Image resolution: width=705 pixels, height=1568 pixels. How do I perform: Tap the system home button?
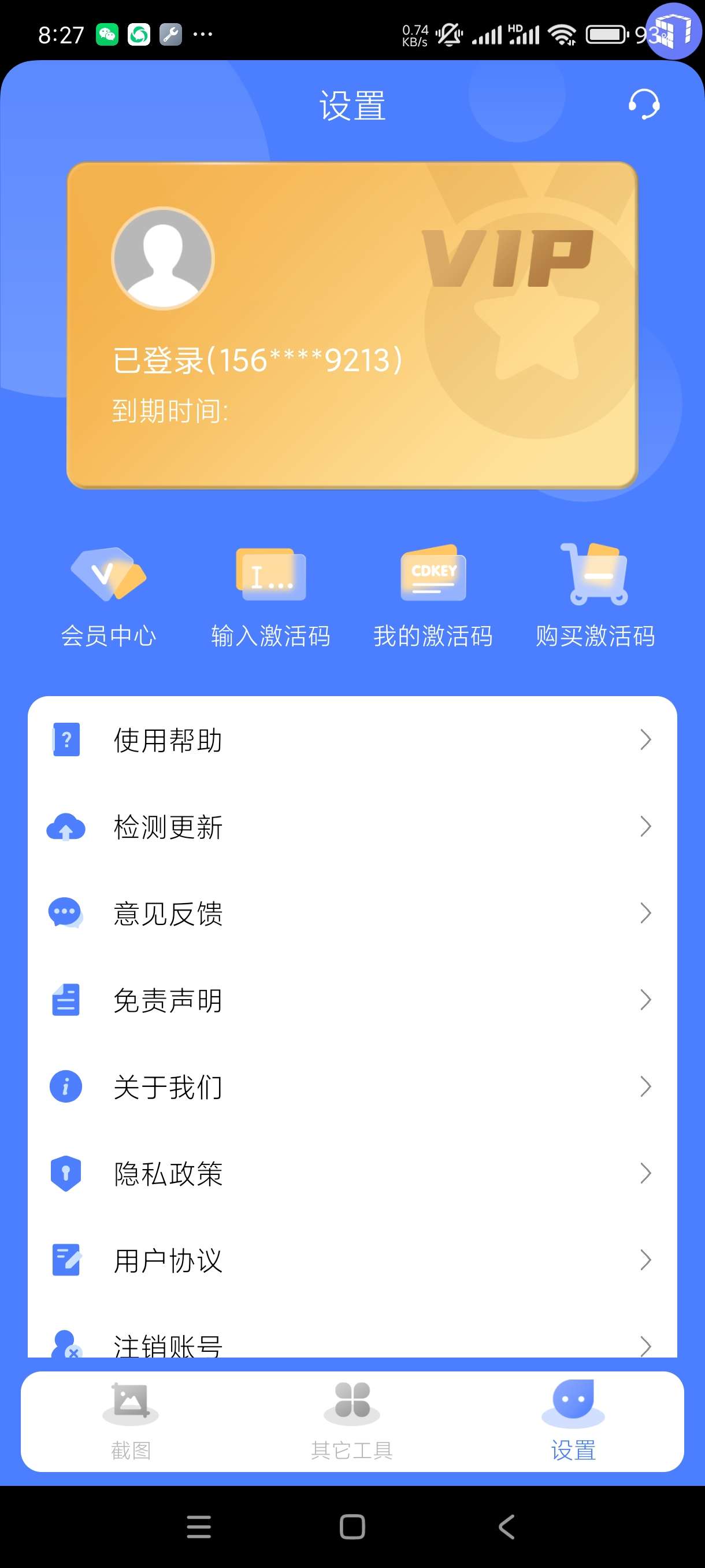(352, 1526)
